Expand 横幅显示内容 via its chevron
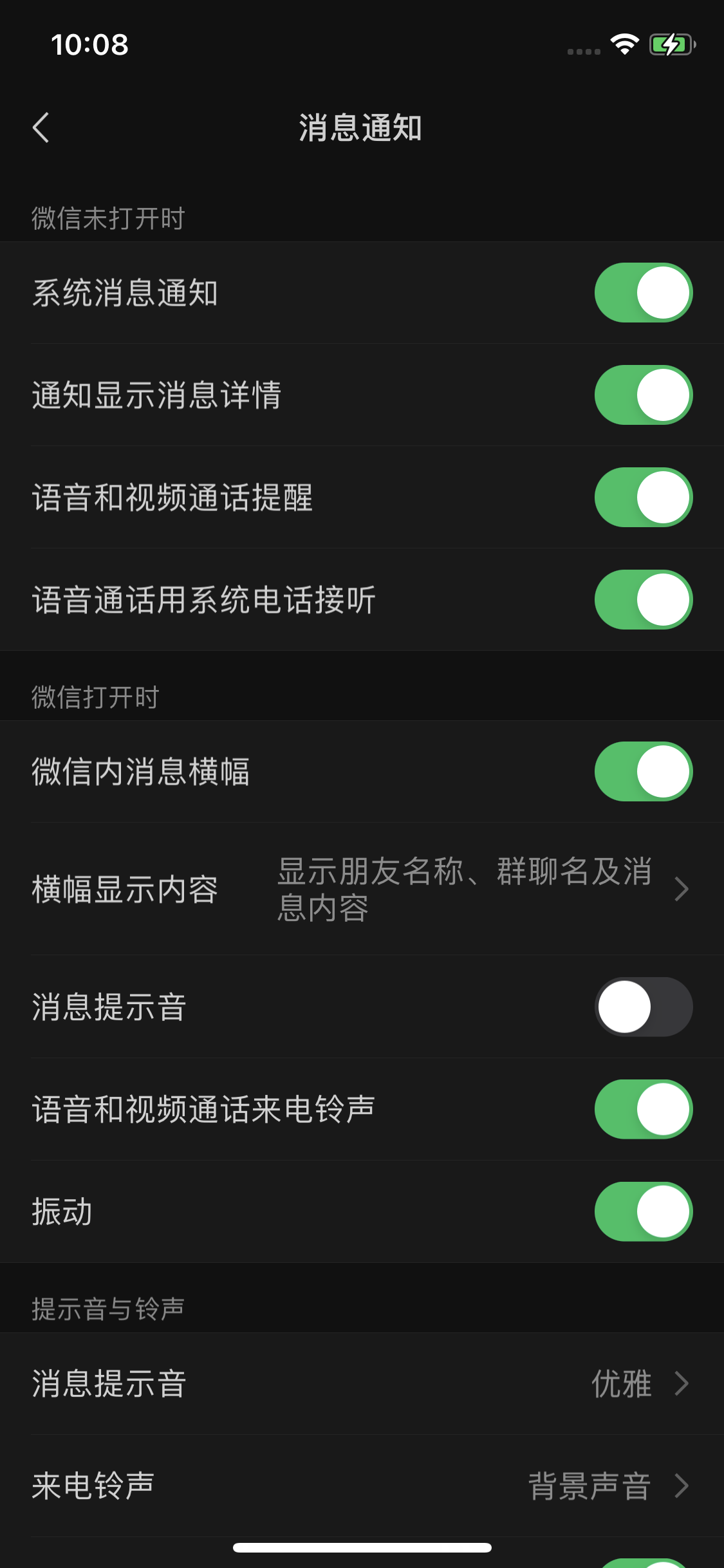The image size is (724, 1568). (682, 890)
